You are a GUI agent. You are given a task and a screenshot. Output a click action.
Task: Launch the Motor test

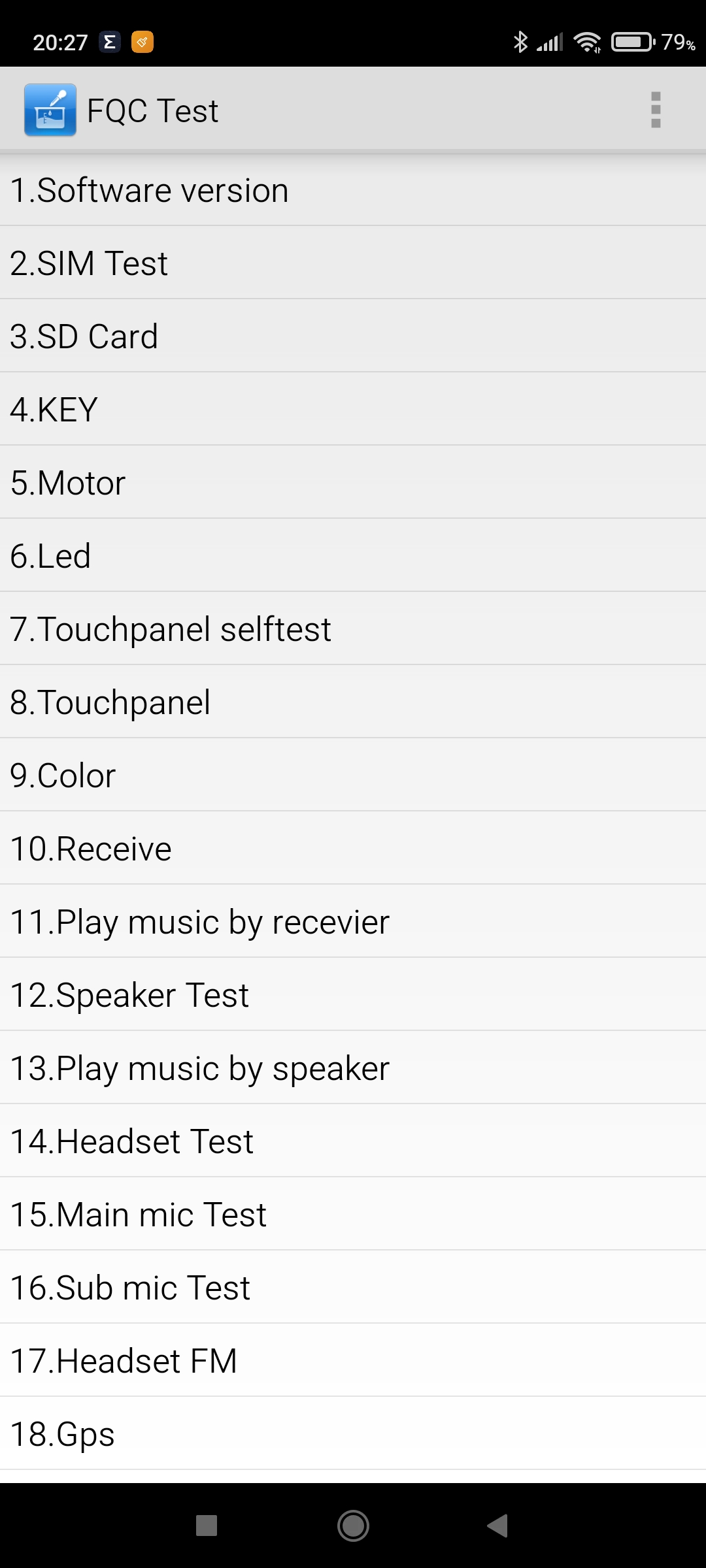tap(353, 483)
